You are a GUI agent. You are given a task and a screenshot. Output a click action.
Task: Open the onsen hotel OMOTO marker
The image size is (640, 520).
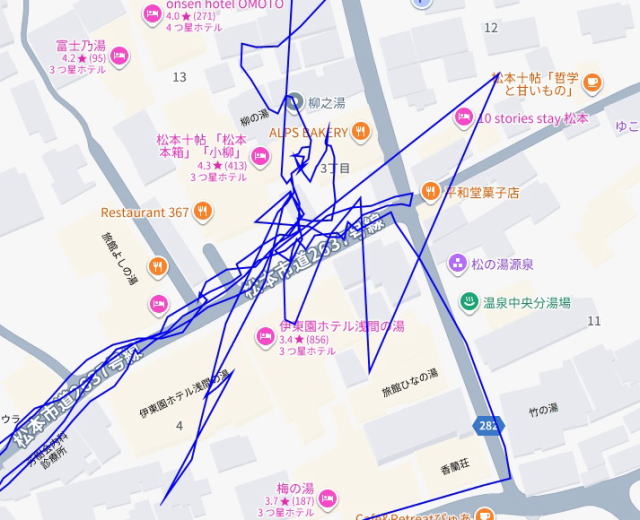tap(153, 13)
